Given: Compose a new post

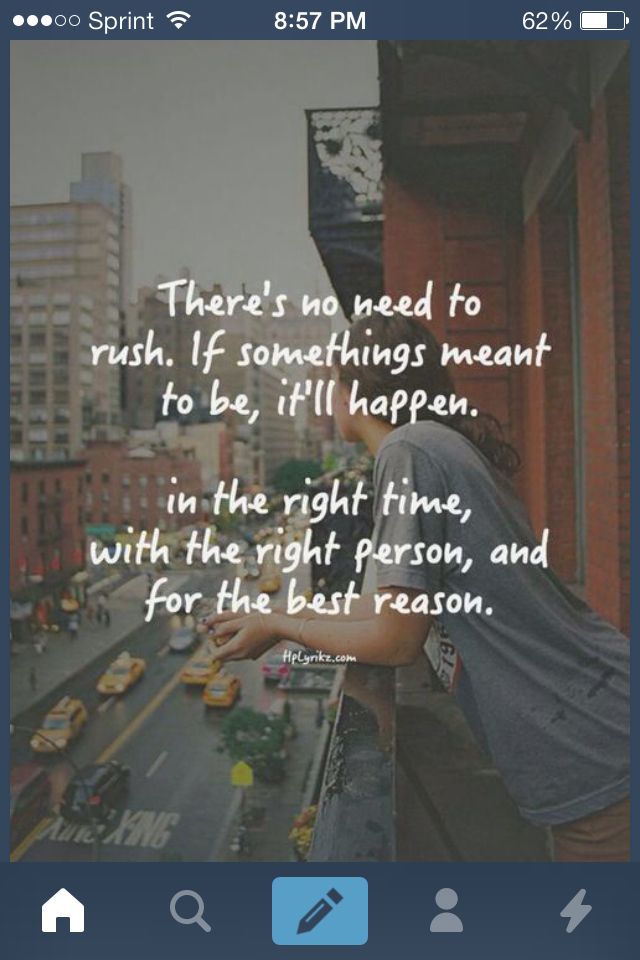Looking at the screenshot, I should [x=320, y=911].
